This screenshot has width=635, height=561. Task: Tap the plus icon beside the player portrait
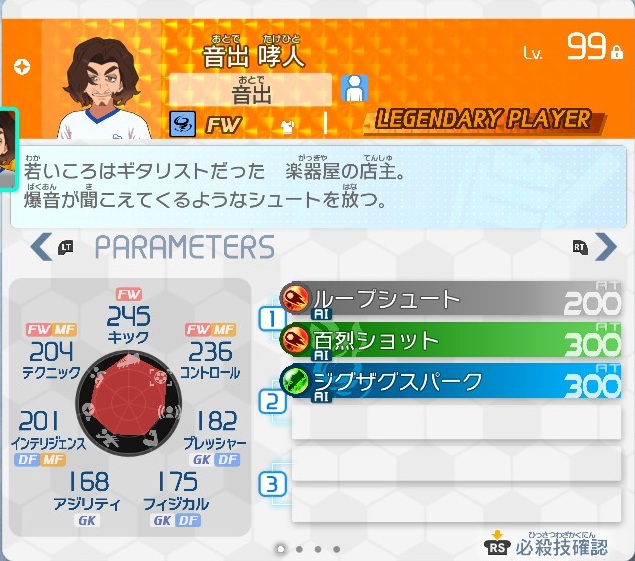pos(22,67)
